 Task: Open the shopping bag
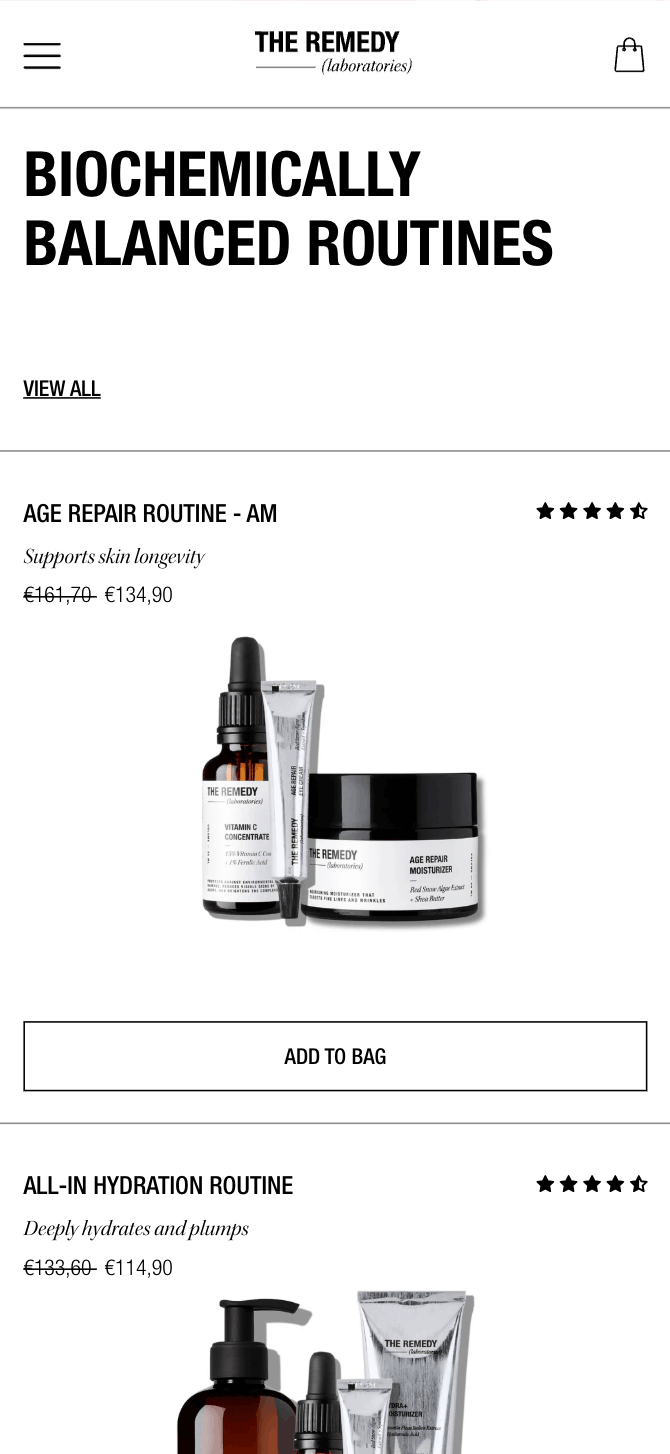coord(629,56)
